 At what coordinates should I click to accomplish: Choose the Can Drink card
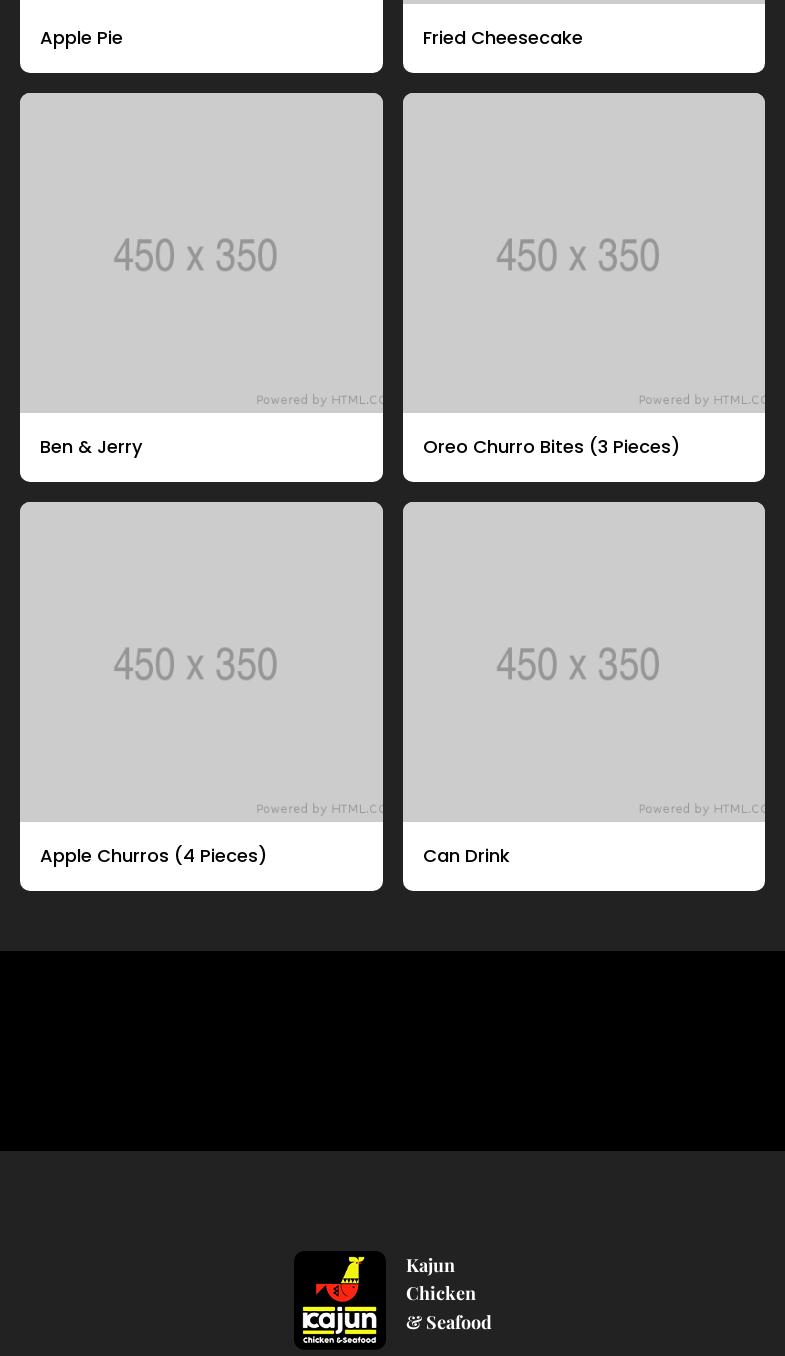click(x=583, y=697)
